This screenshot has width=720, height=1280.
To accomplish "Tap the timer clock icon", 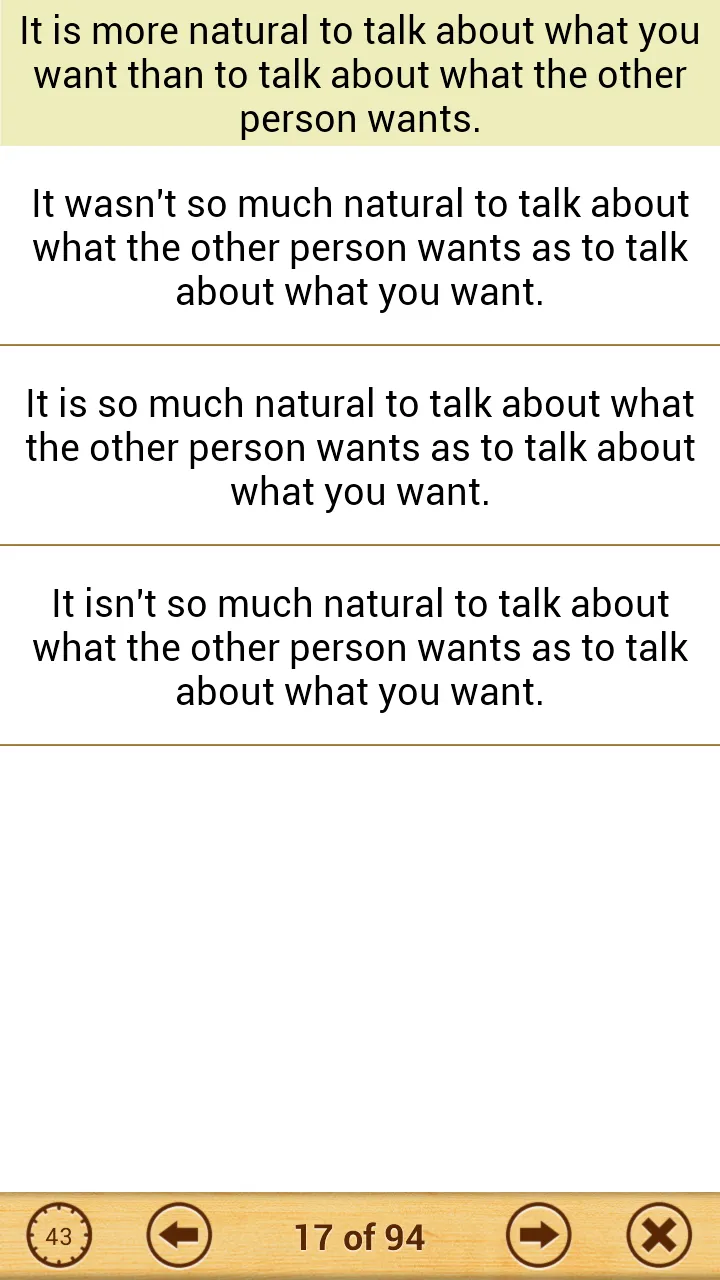I will (59, 1236).
